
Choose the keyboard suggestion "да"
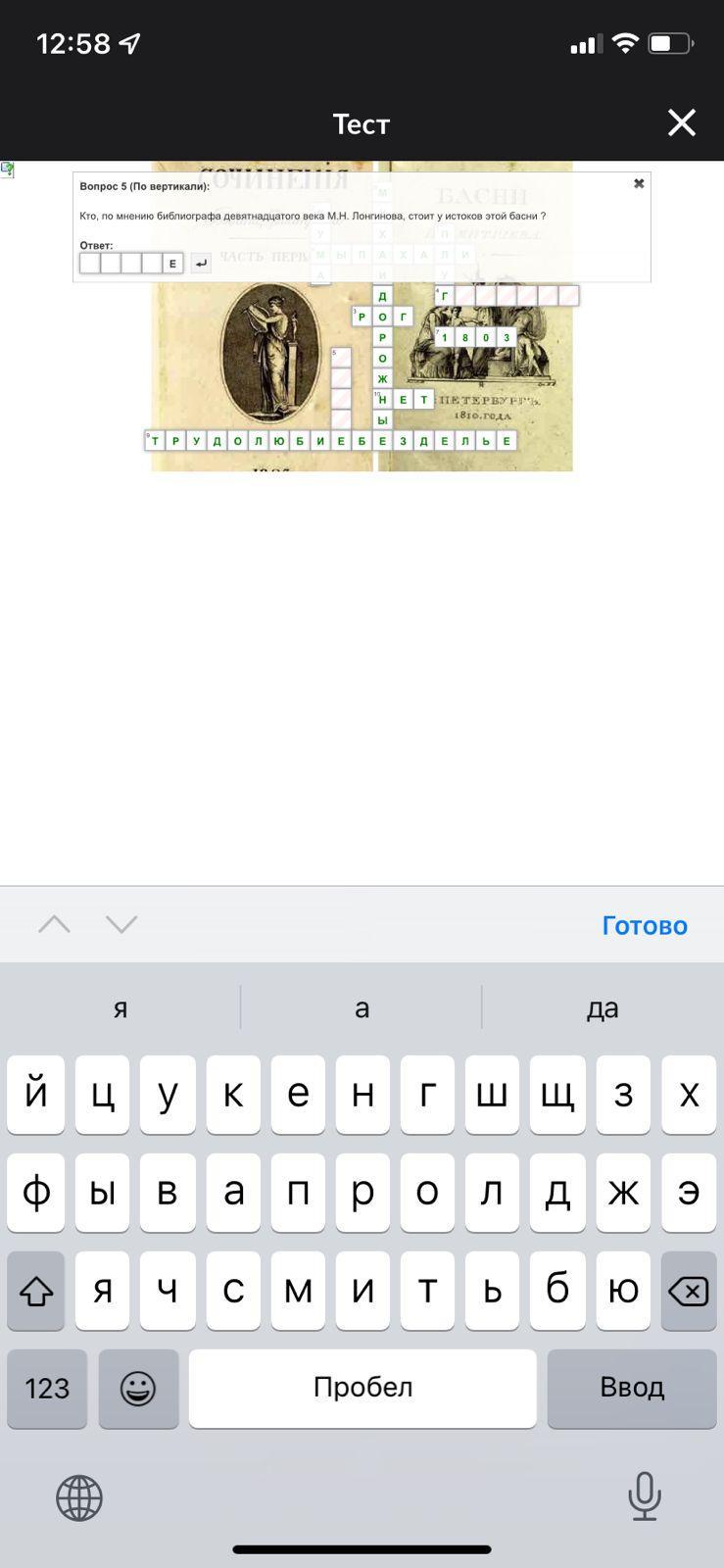(x=602, y=1007)
